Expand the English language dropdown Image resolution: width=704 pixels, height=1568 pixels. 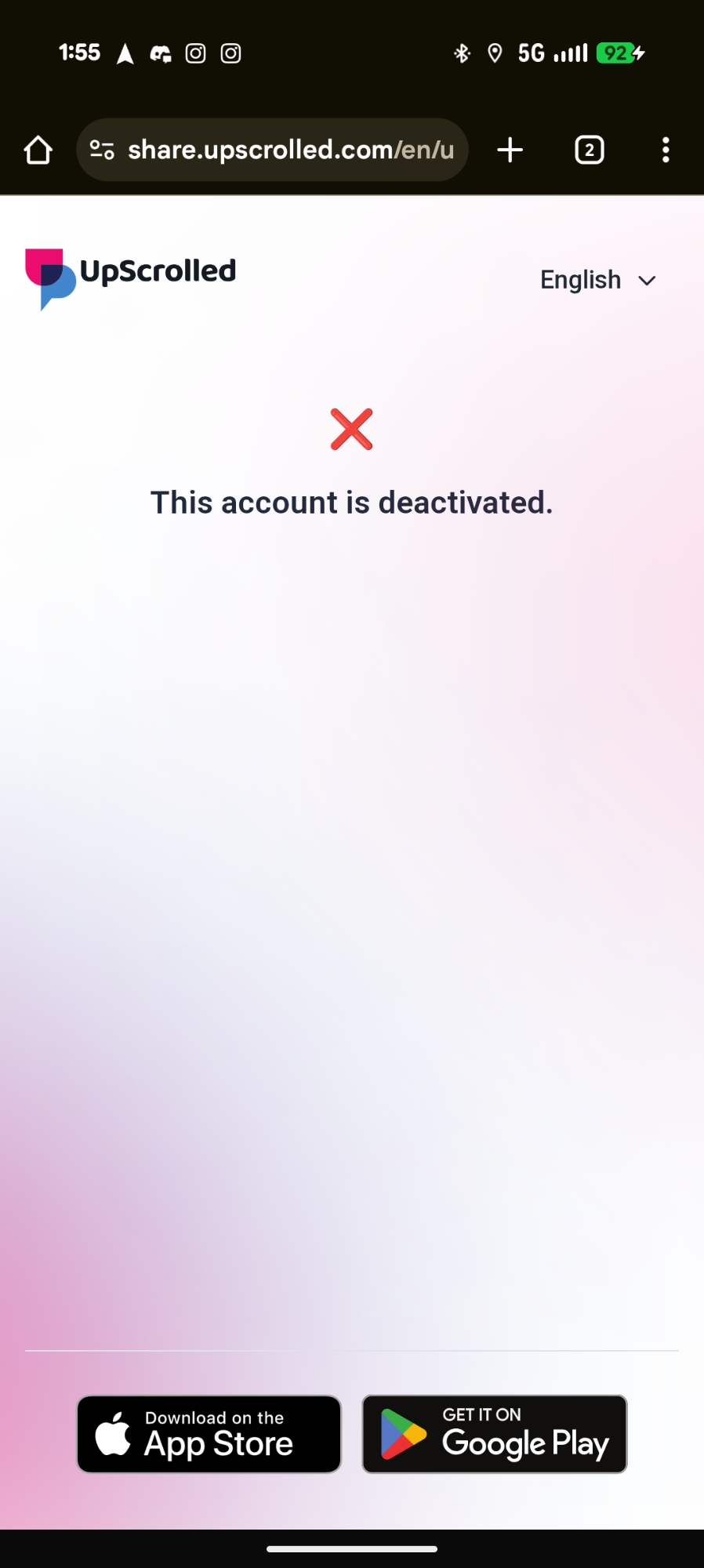597,280
